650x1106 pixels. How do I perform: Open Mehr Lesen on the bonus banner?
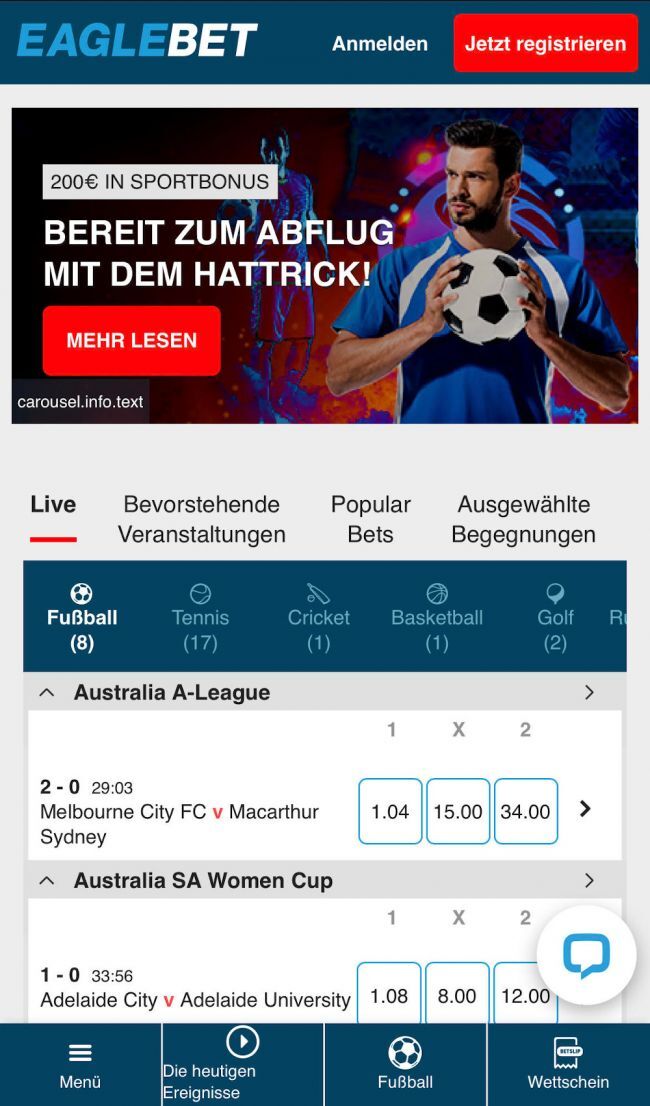131,340
